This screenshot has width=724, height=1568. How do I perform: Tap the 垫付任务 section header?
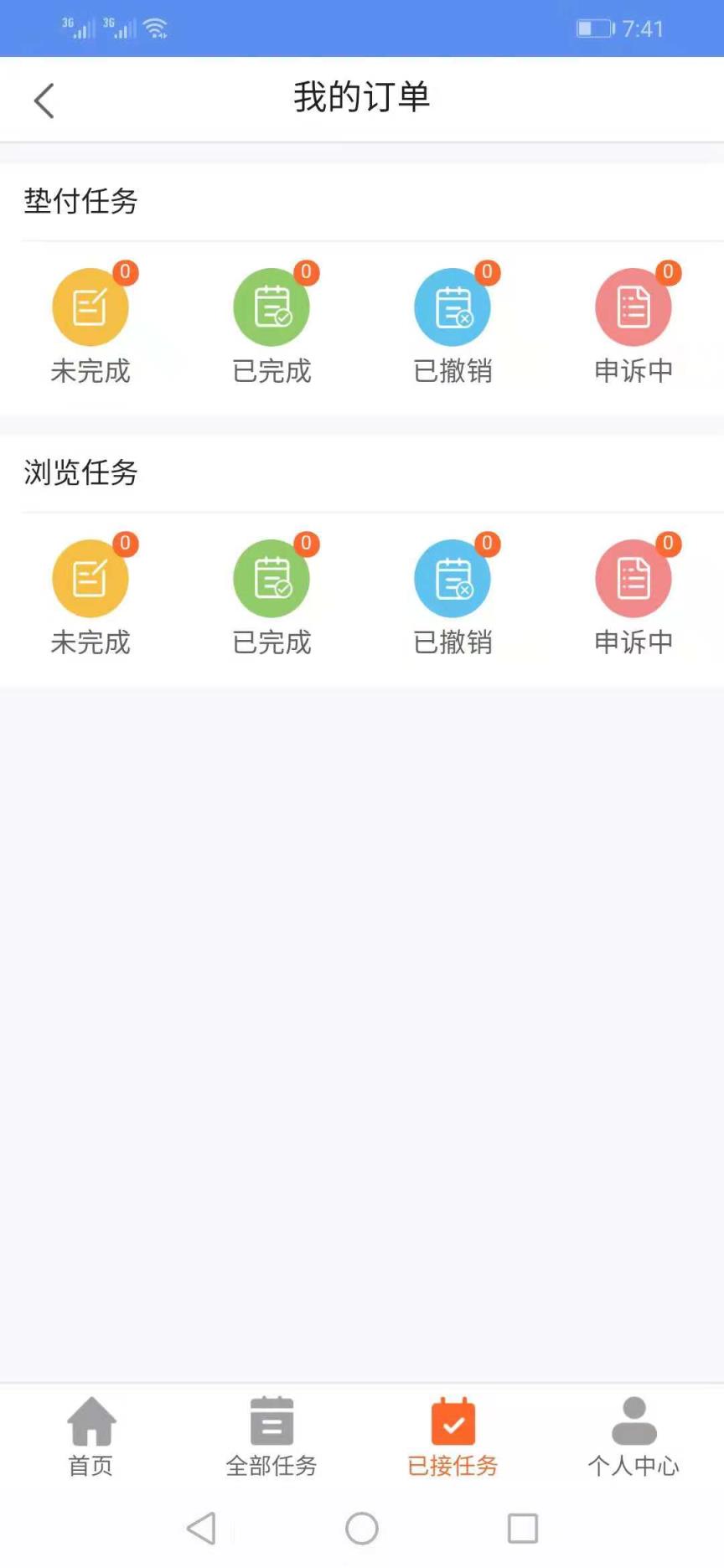[80, 201]
